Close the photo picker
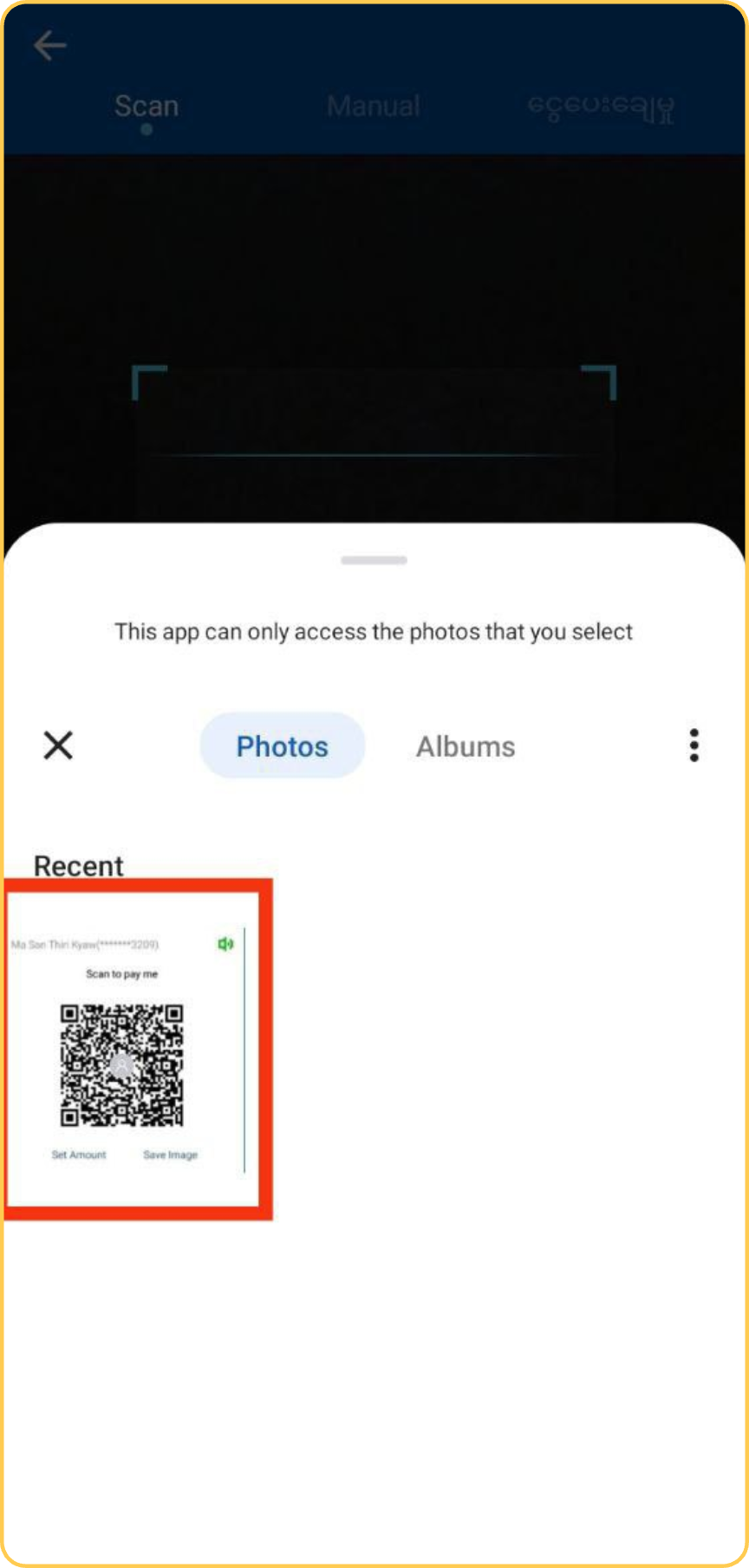This screenshot has width=749, height=1568. [x=58, y=745]
